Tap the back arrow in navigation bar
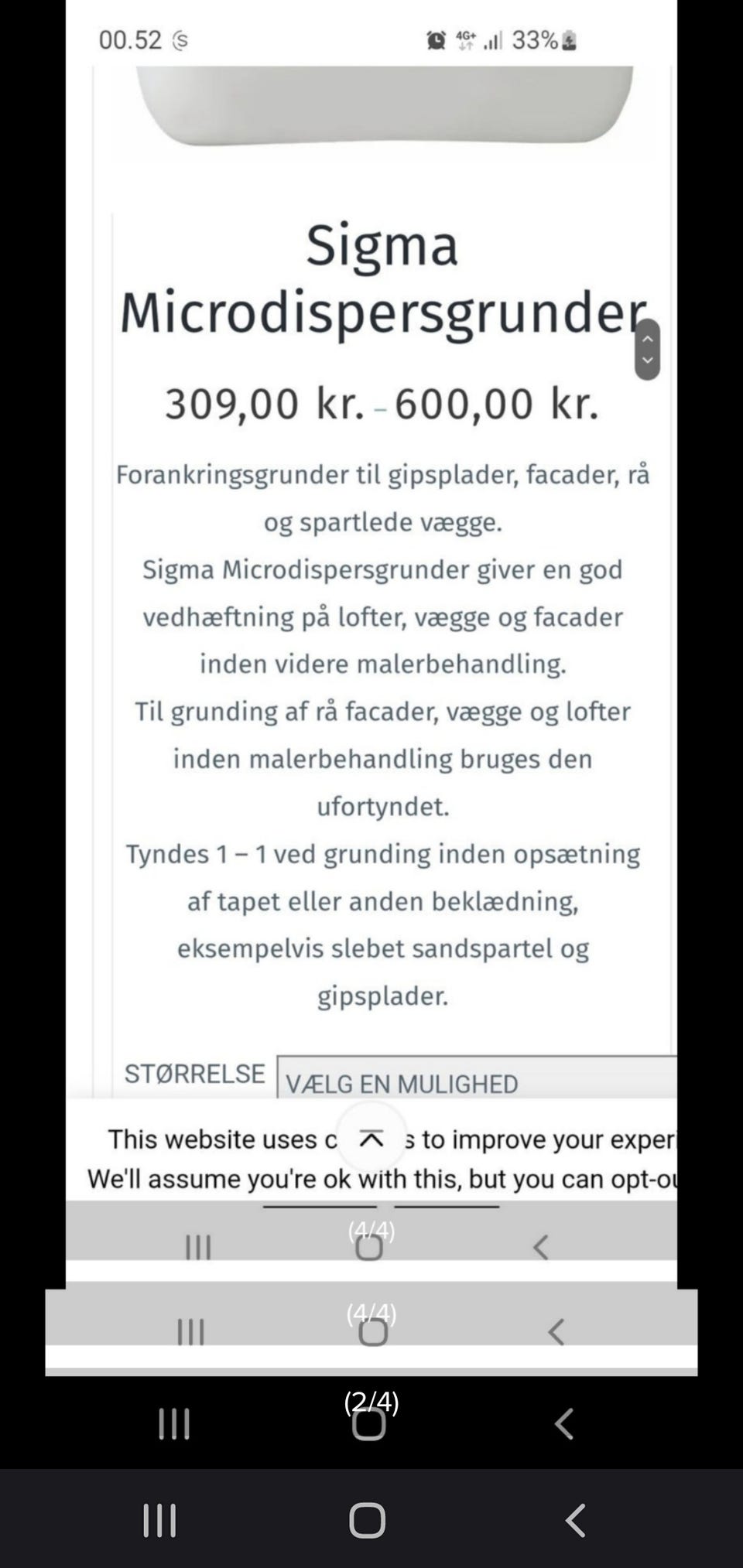 [x=574, y=1518]
